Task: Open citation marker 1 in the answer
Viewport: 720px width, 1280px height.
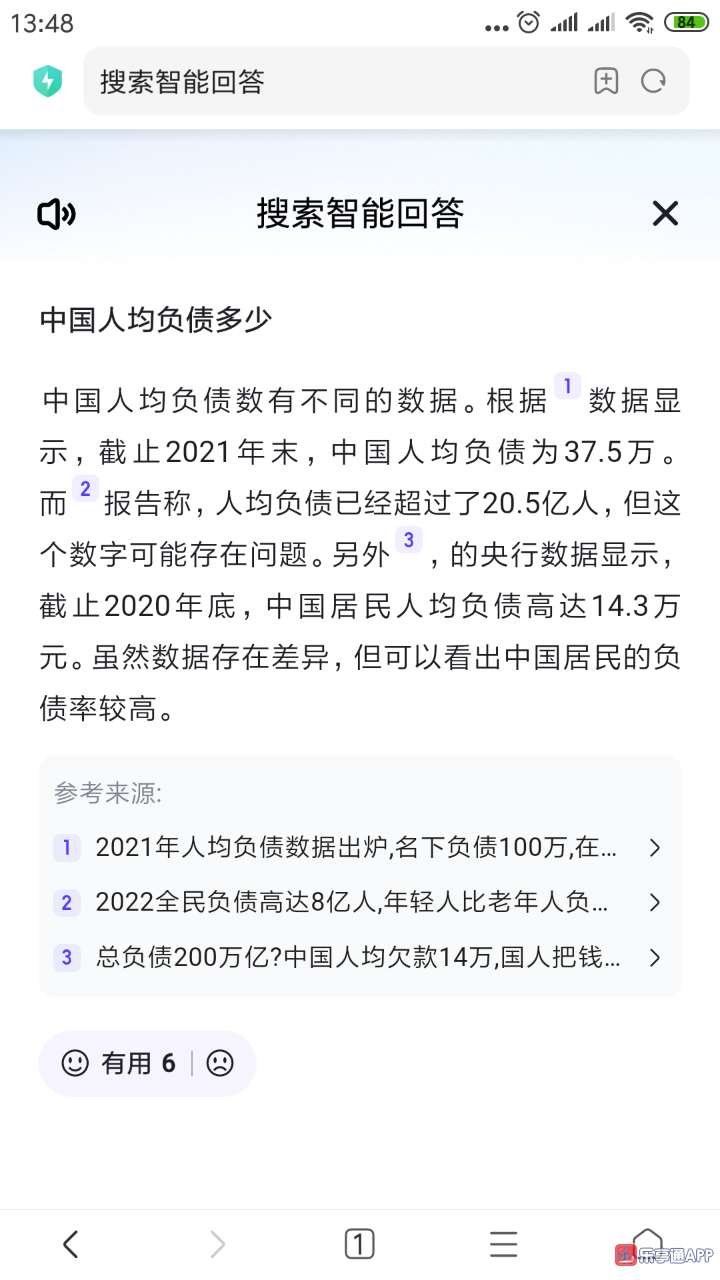Action: coord(567,386)
